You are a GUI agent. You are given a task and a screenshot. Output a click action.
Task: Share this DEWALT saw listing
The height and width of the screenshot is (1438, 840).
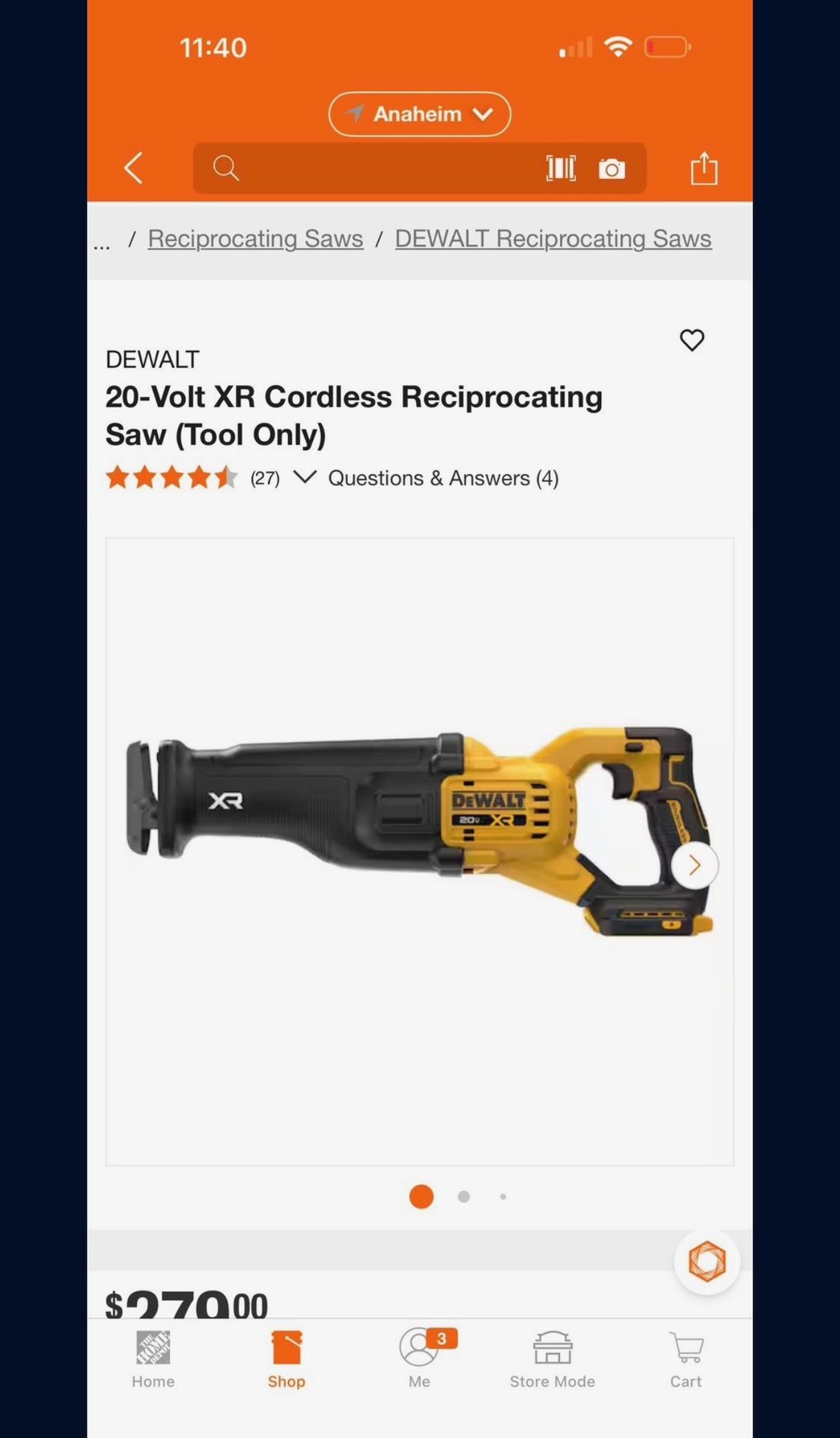coord(704,169)
